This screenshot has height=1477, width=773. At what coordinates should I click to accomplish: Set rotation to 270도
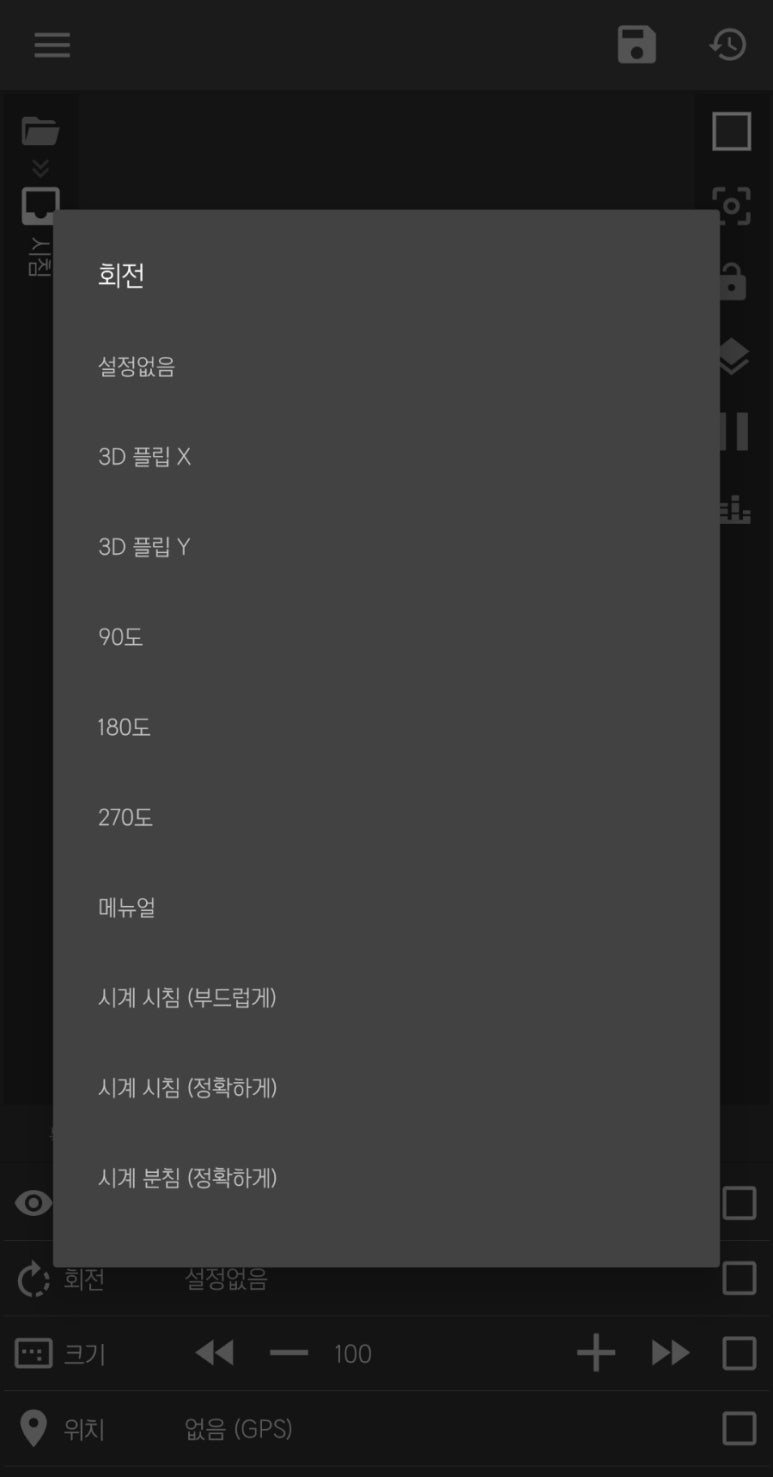pyautogui.click(x=126, y=817)
